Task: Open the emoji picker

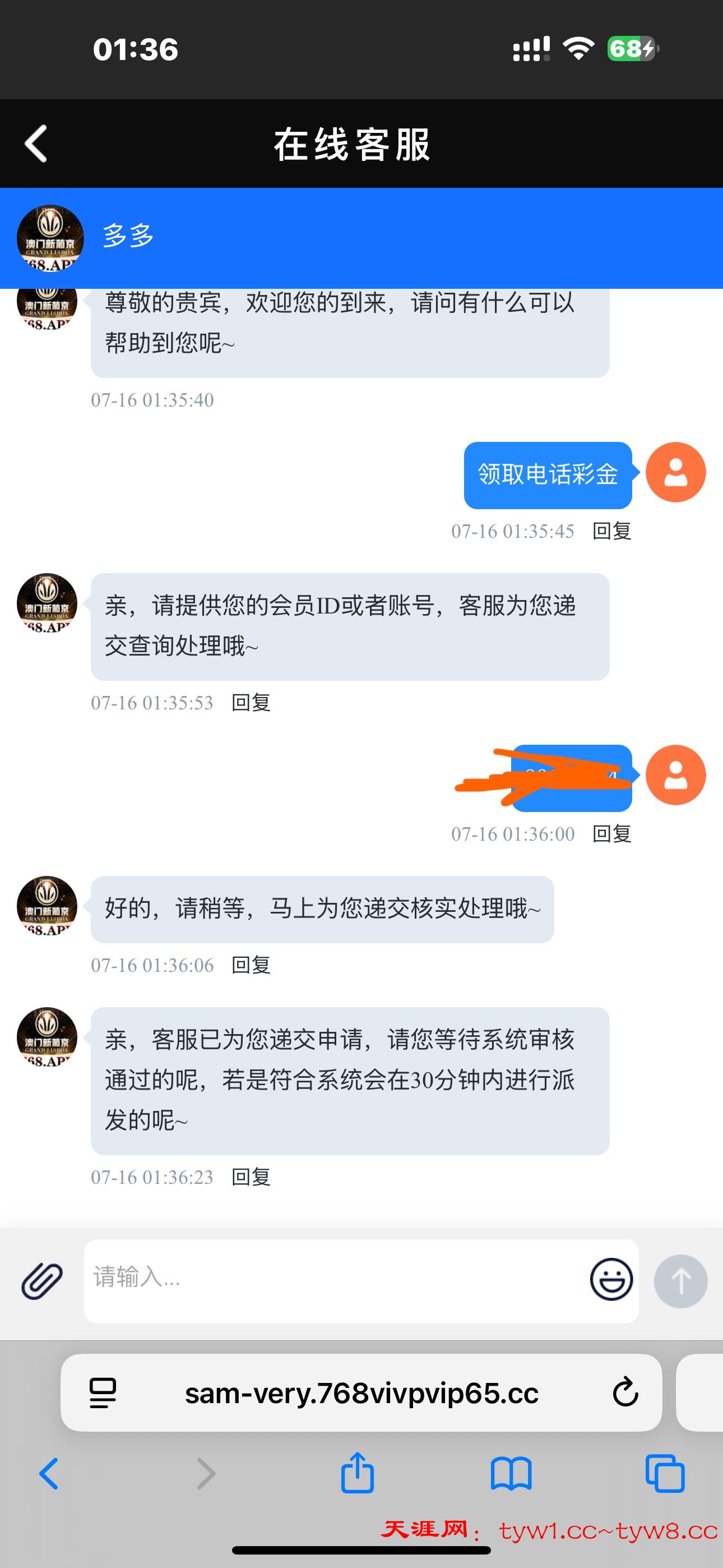Action: coord(611,1280)
